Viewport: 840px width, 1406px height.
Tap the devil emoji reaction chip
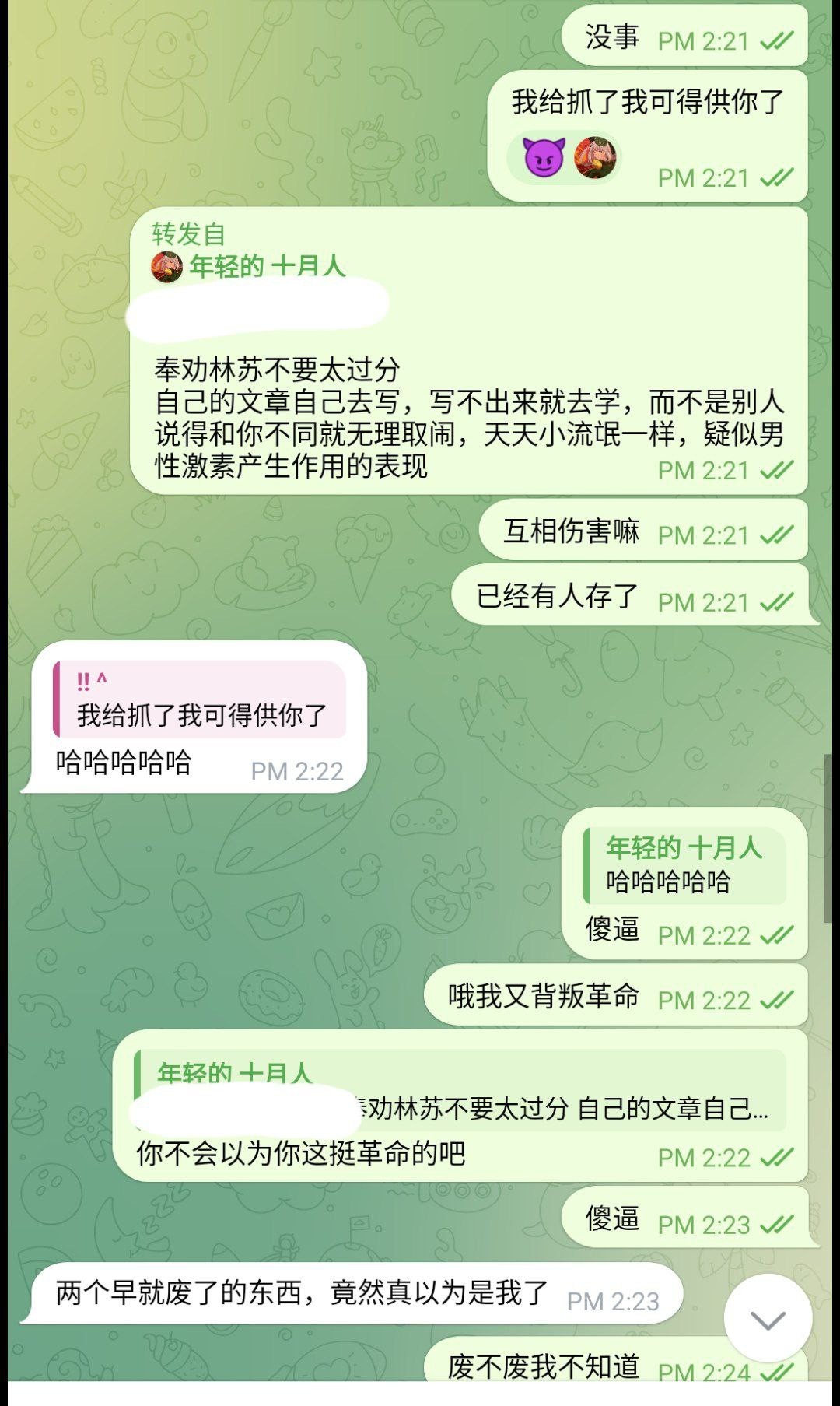544,158
